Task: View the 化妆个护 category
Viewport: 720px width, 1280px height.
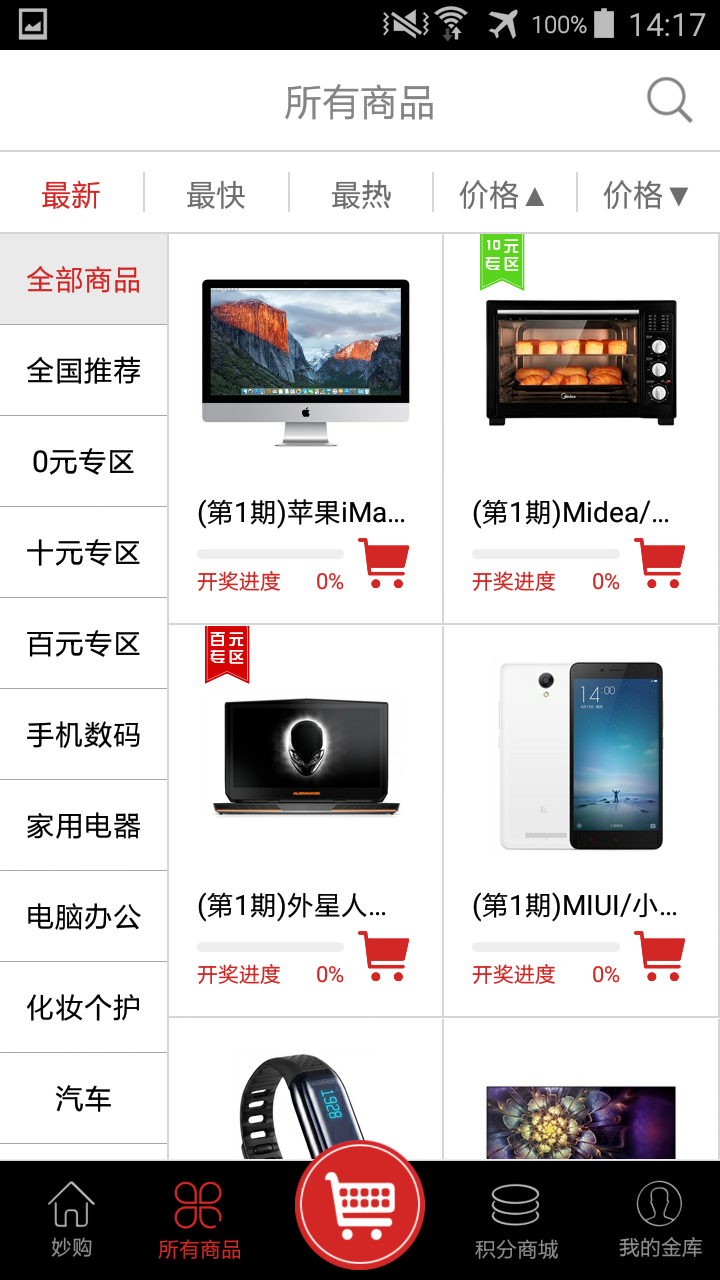Action: click(84, 1008)
